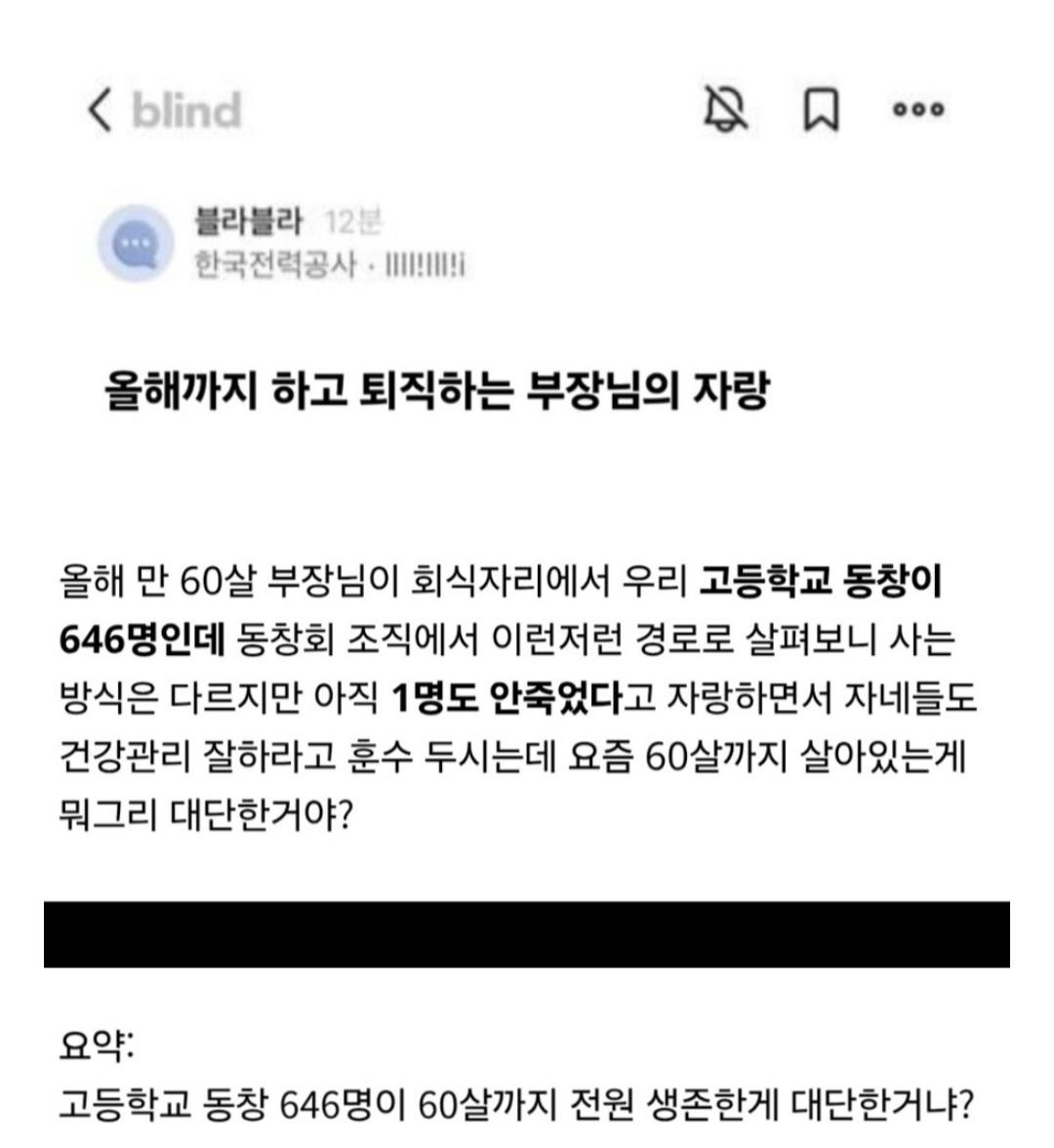Go back from this Blind post
Screen dimensions: 1054x1148
click(100, 109)
